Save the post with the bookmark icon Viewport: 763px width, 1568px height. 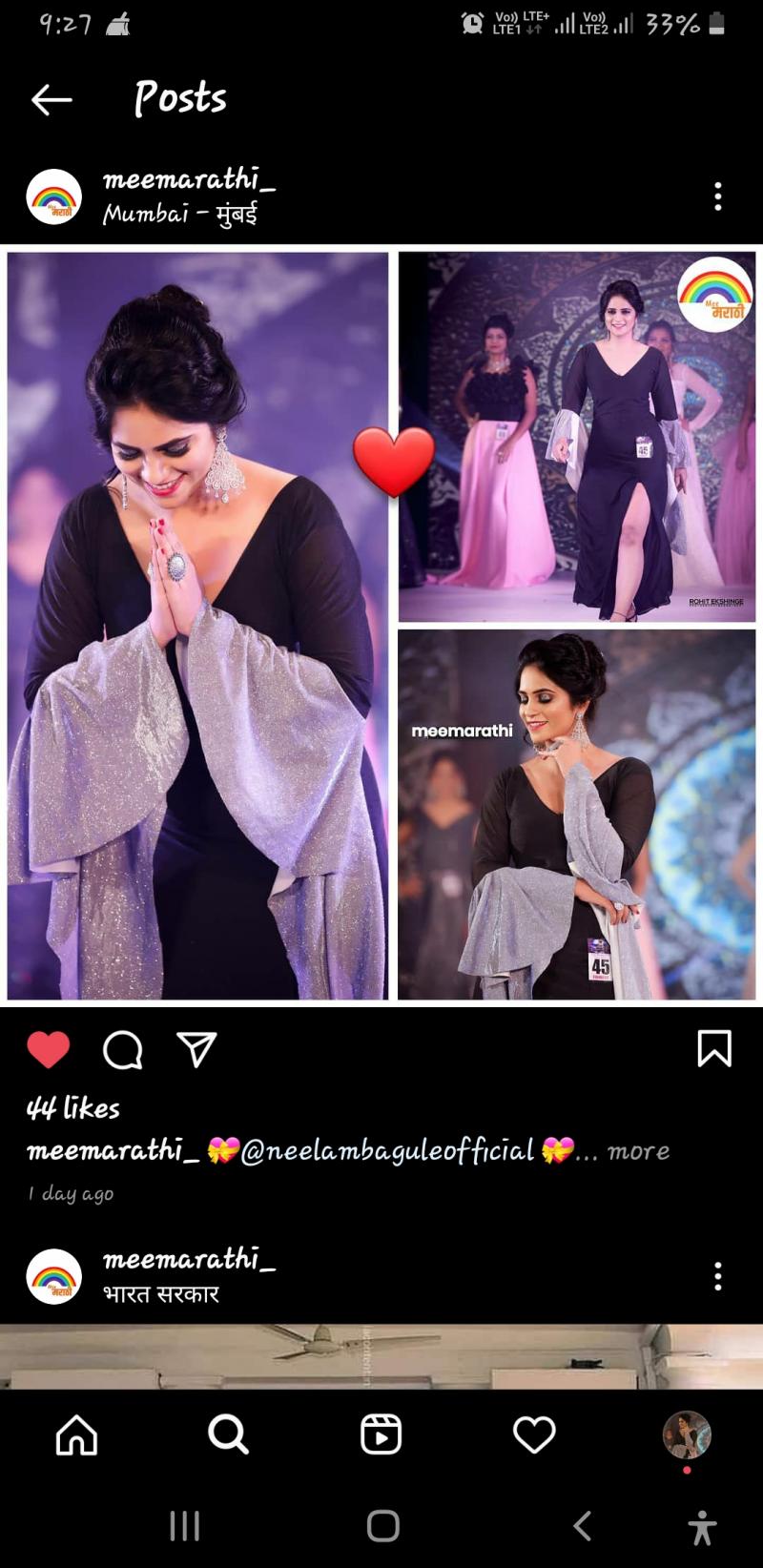point(714,1049)
